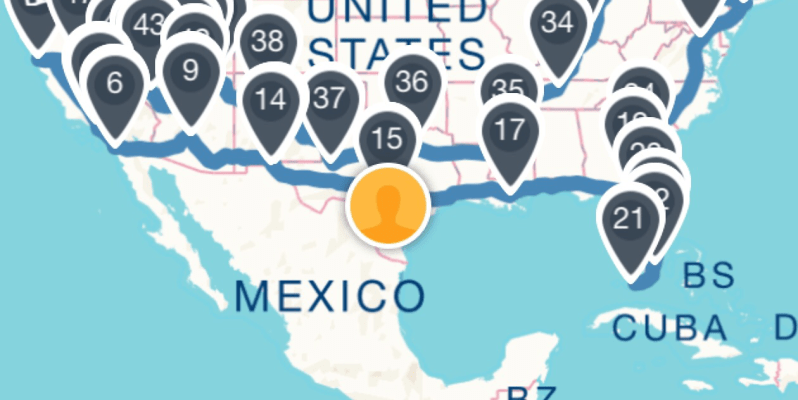Select map pin number 6

coord(114,84)
